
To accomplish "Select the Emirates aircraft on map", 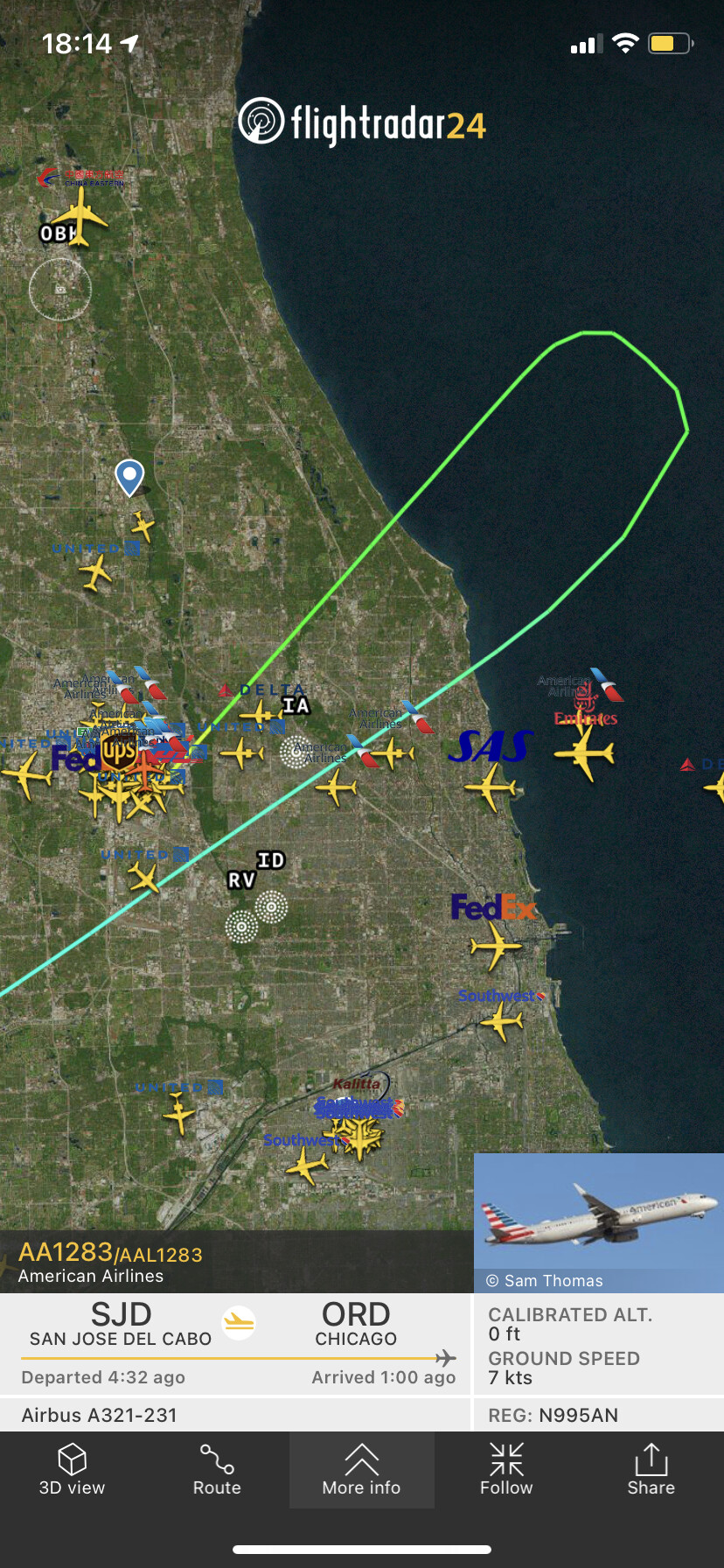I will coord(584,752).
